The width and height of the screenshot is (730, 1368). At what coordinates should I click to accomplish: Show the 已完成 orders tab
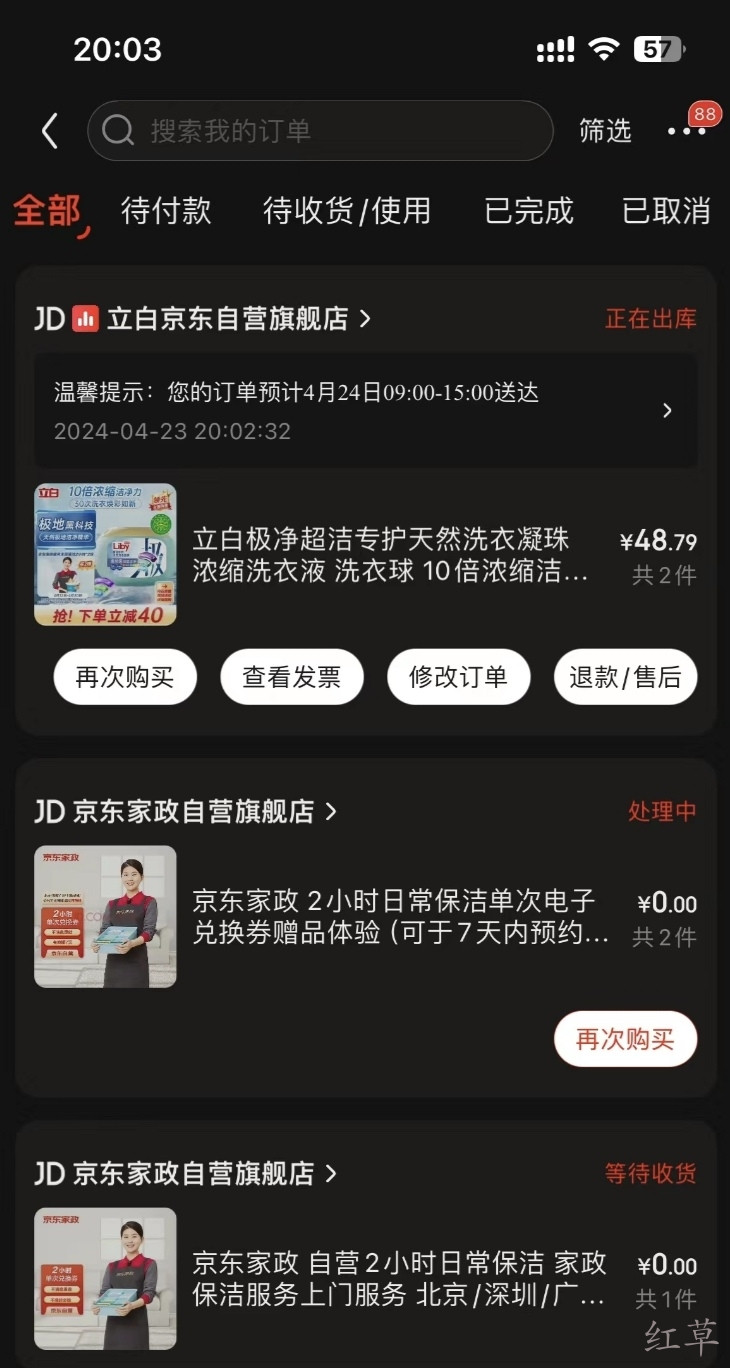[x=529, y=211]
